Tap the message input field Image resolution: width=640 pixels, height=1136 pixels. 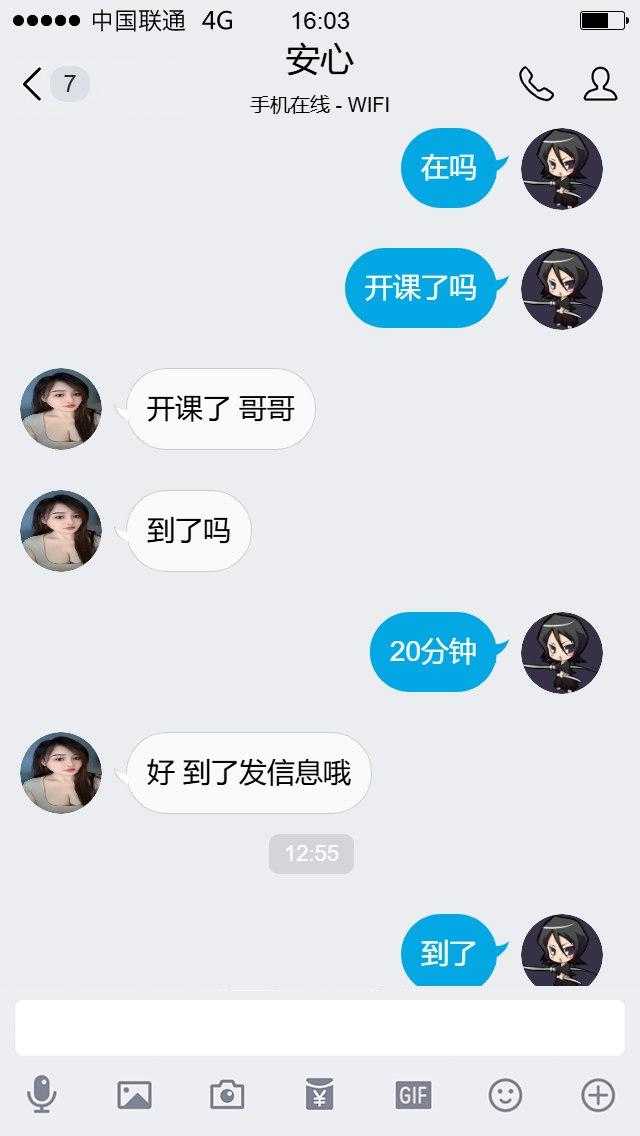320,1027
